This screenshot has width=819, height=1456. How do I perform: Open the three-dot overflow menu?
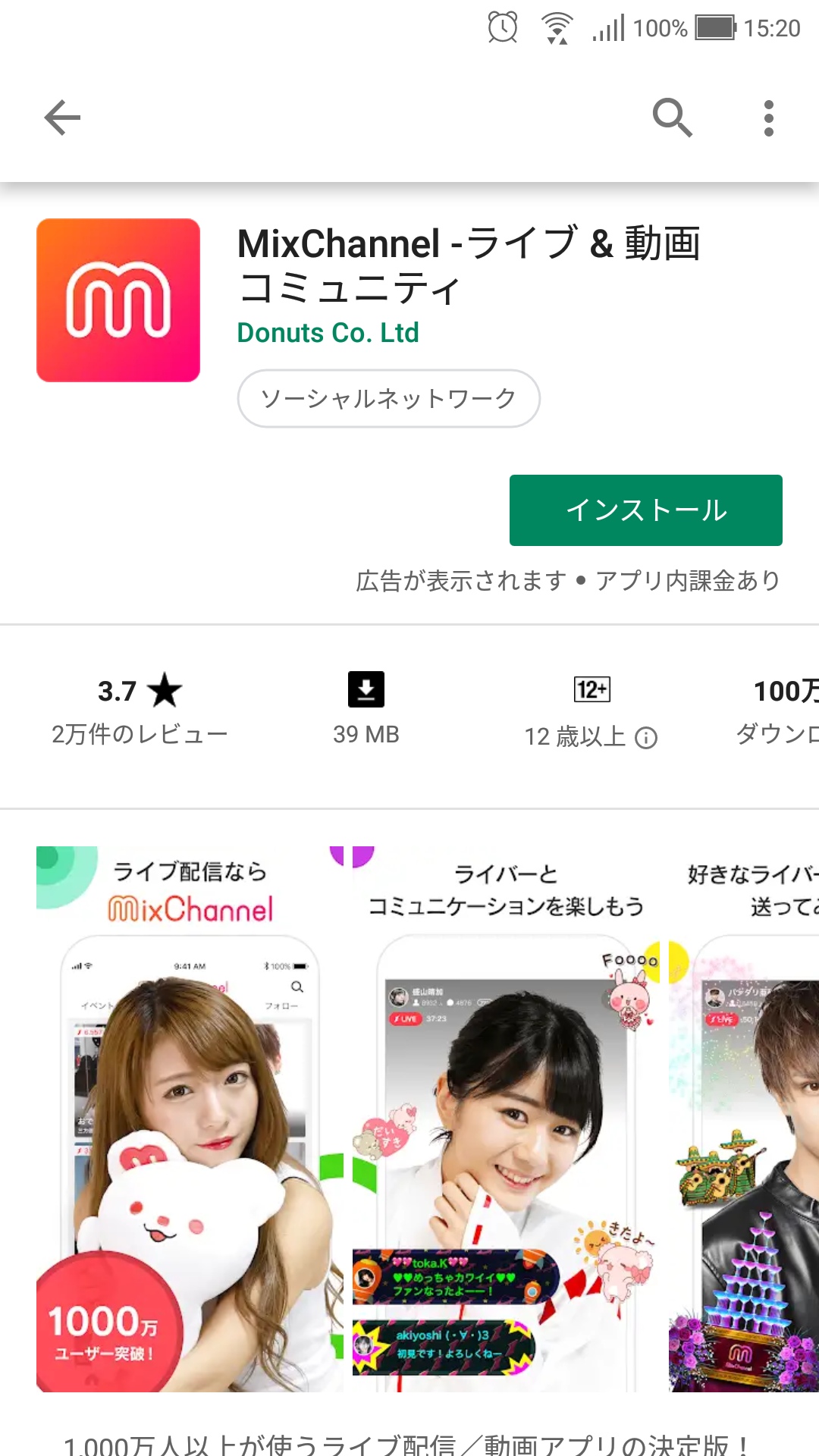pyautogui.click(x=768, y=118)
